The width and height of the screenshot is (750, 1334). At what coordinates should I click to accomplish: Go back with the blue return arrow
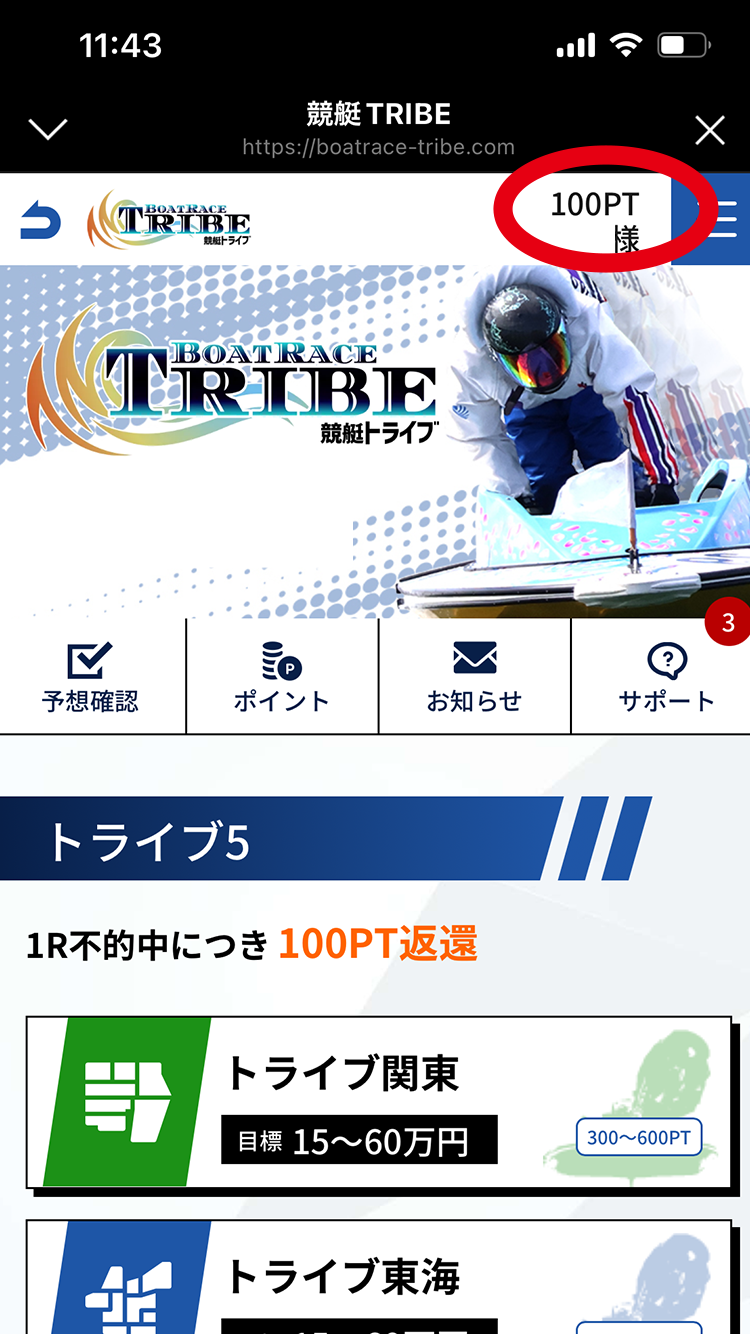41,220
